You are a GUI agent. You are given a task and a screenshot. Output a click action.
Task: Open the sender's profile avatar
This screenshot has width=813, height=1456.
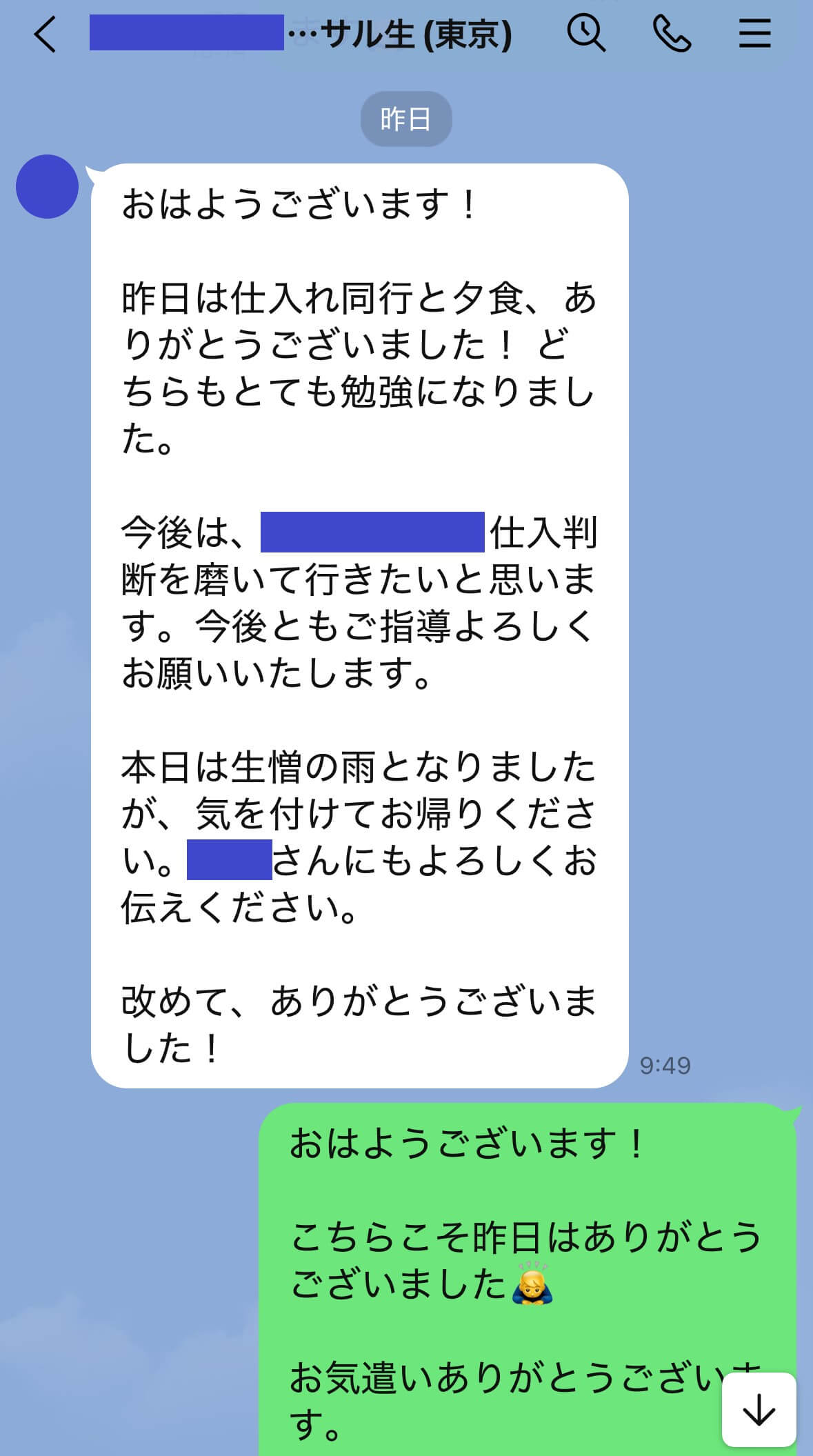(47, 187)
